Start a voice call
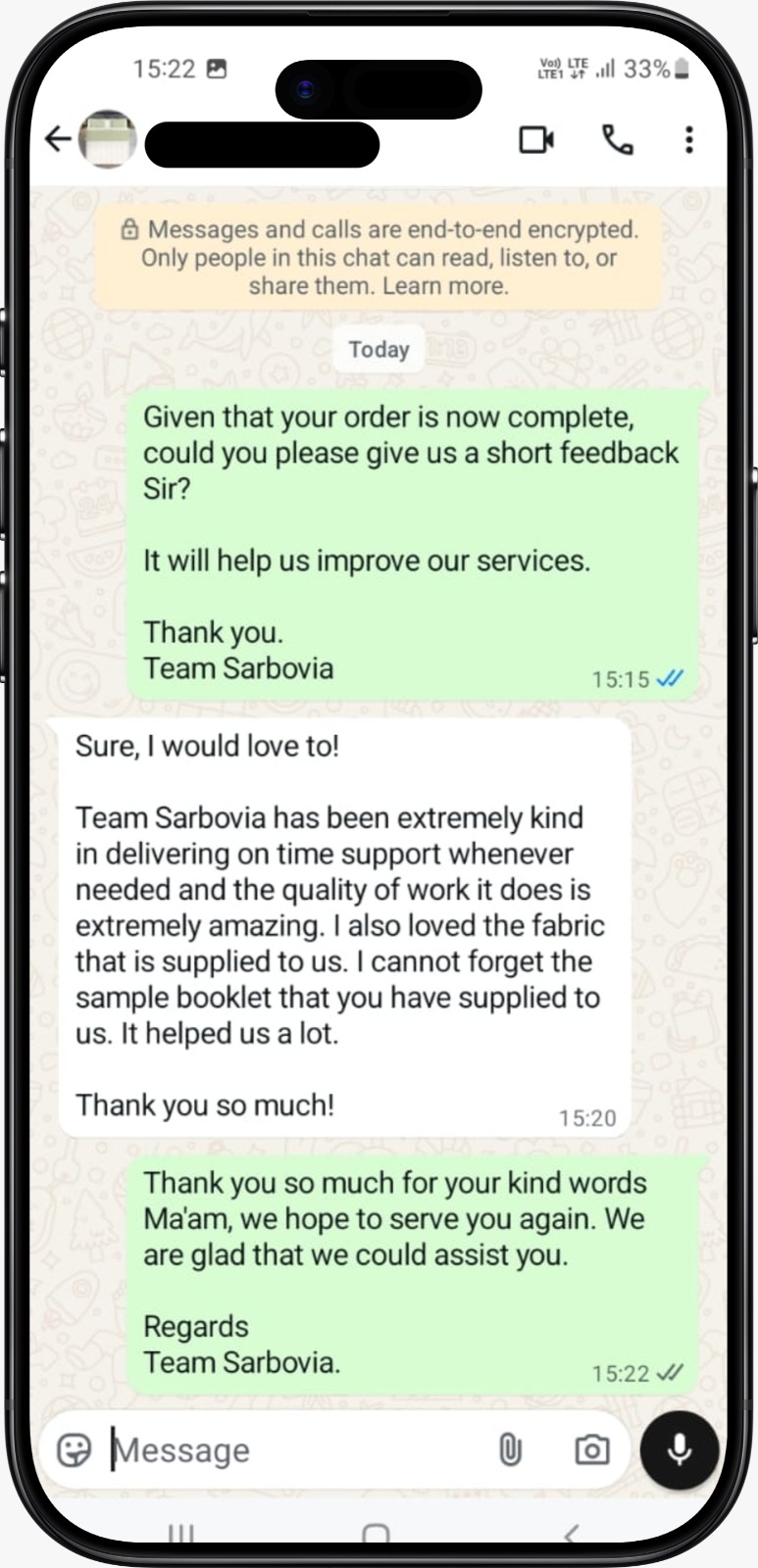Viewport: 758px width, 1568px height. point(617,140)
